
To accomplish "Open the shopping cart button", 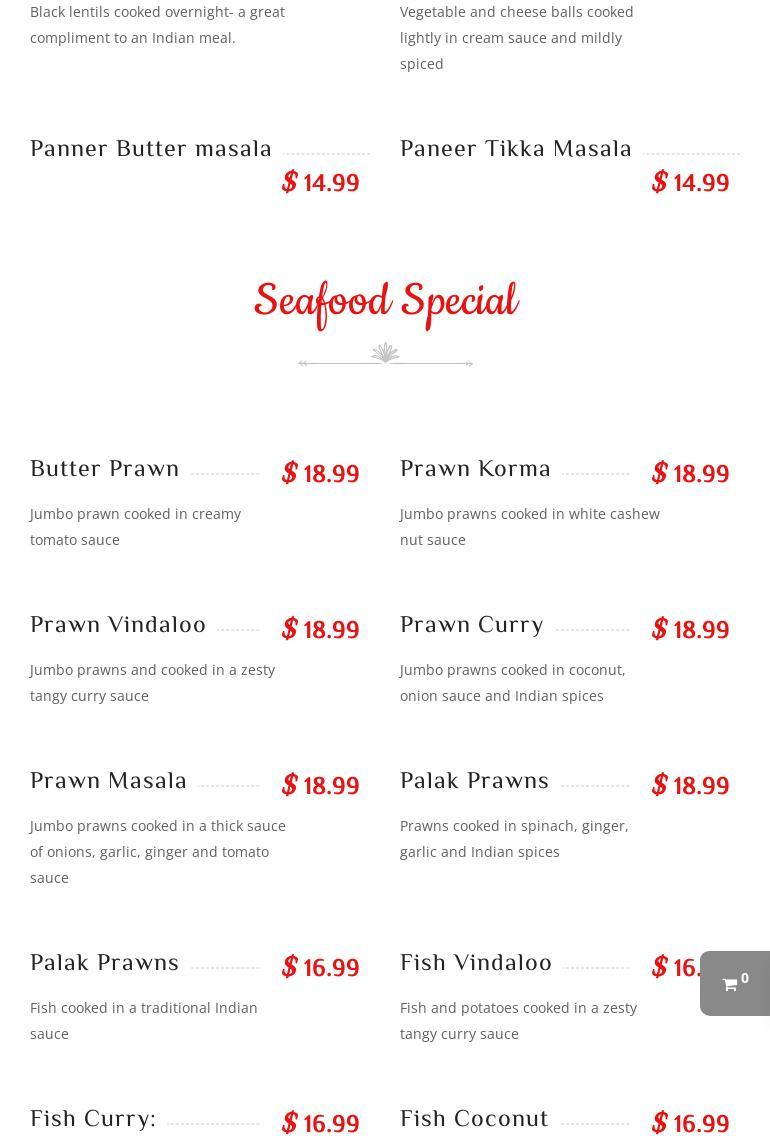I will pyautogui.click(x=735, y=983).
